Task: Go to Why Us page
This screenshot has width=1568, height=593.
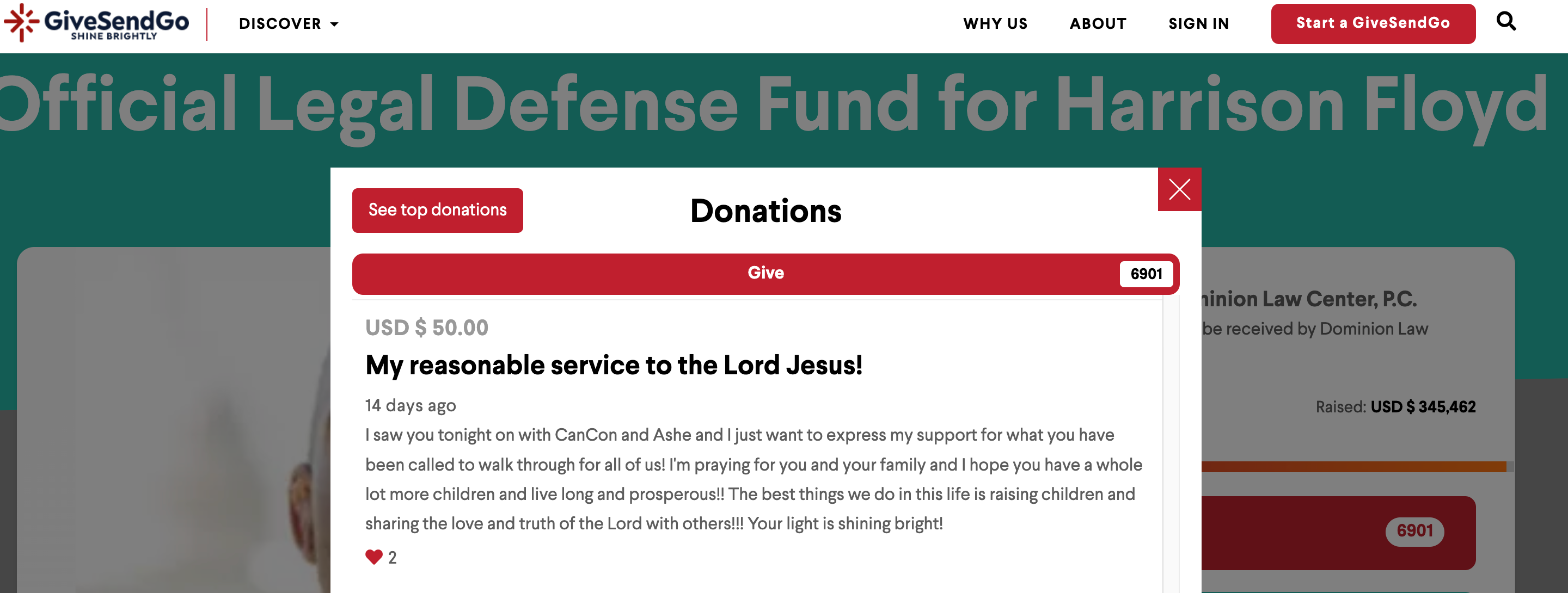Action: 995,24
